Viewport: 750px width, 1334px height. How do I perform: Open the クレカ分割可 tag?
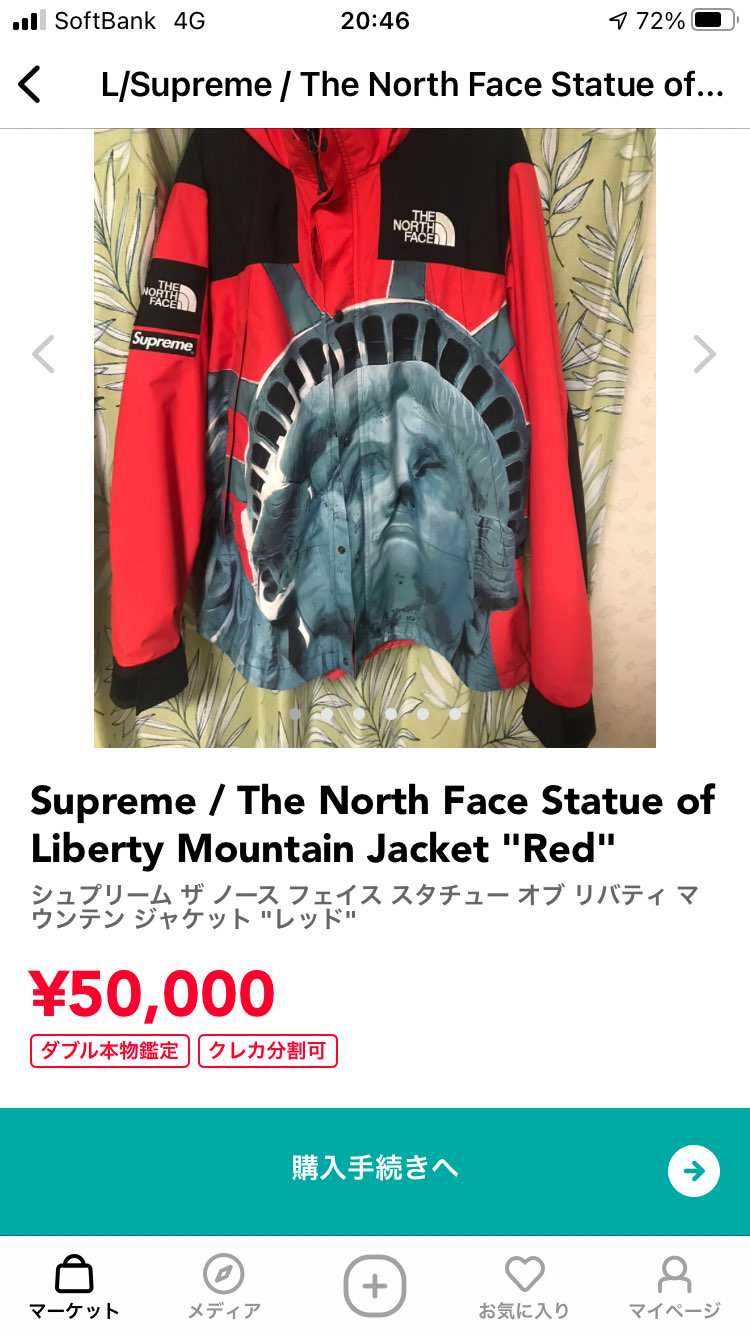(268, 1051)
